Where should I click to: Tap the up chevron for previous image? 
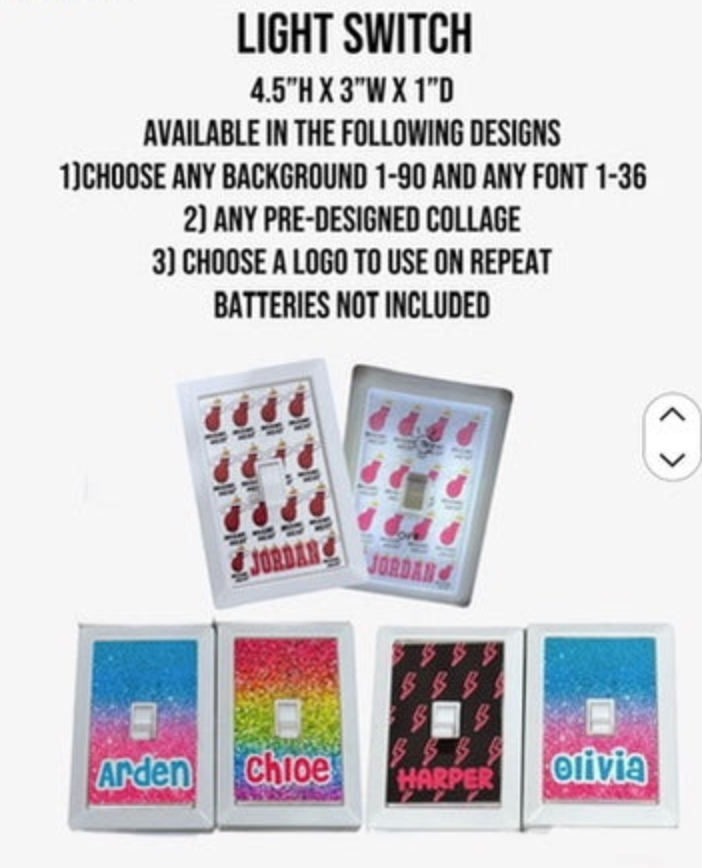click(674, 414)
